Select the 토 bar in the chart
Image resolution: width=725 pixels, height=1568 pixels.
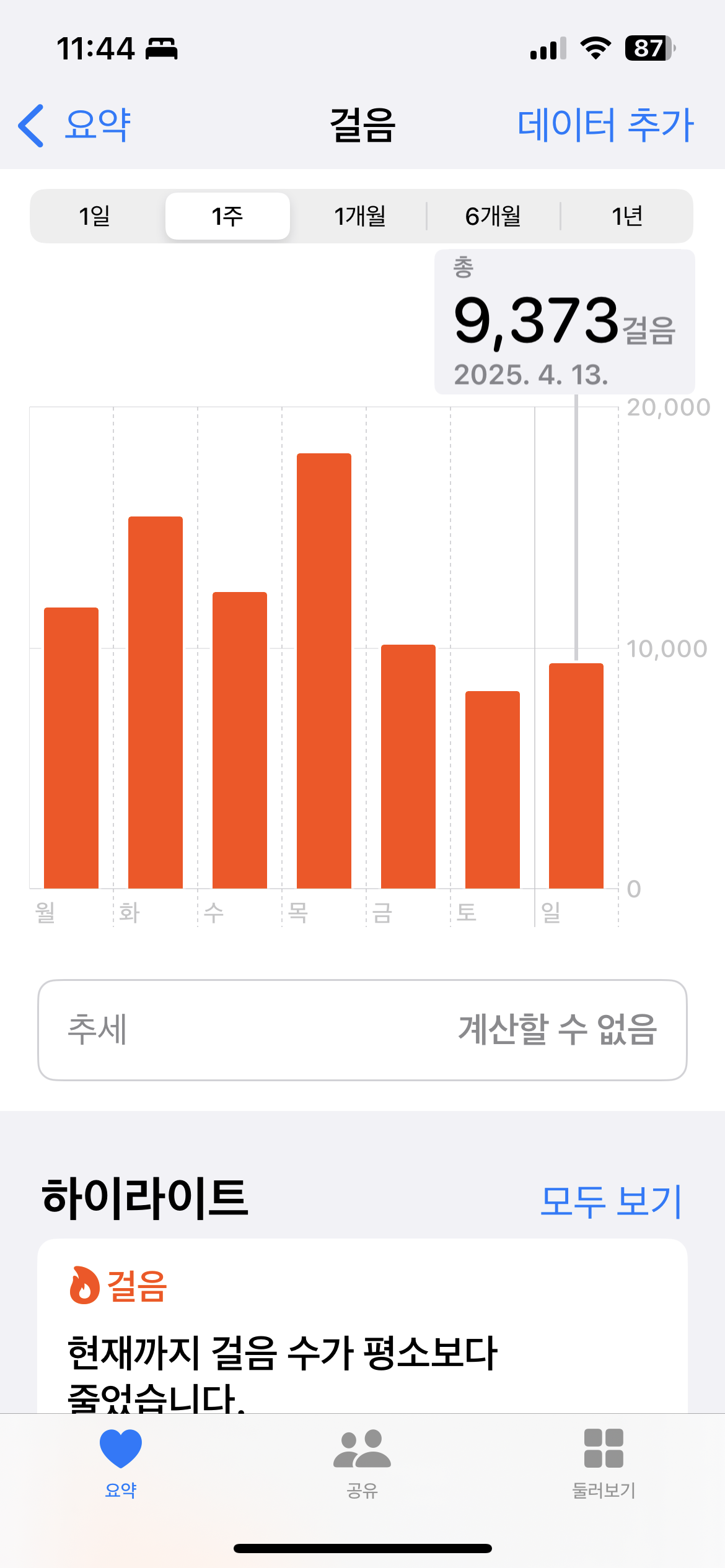(x=493, y=790)
